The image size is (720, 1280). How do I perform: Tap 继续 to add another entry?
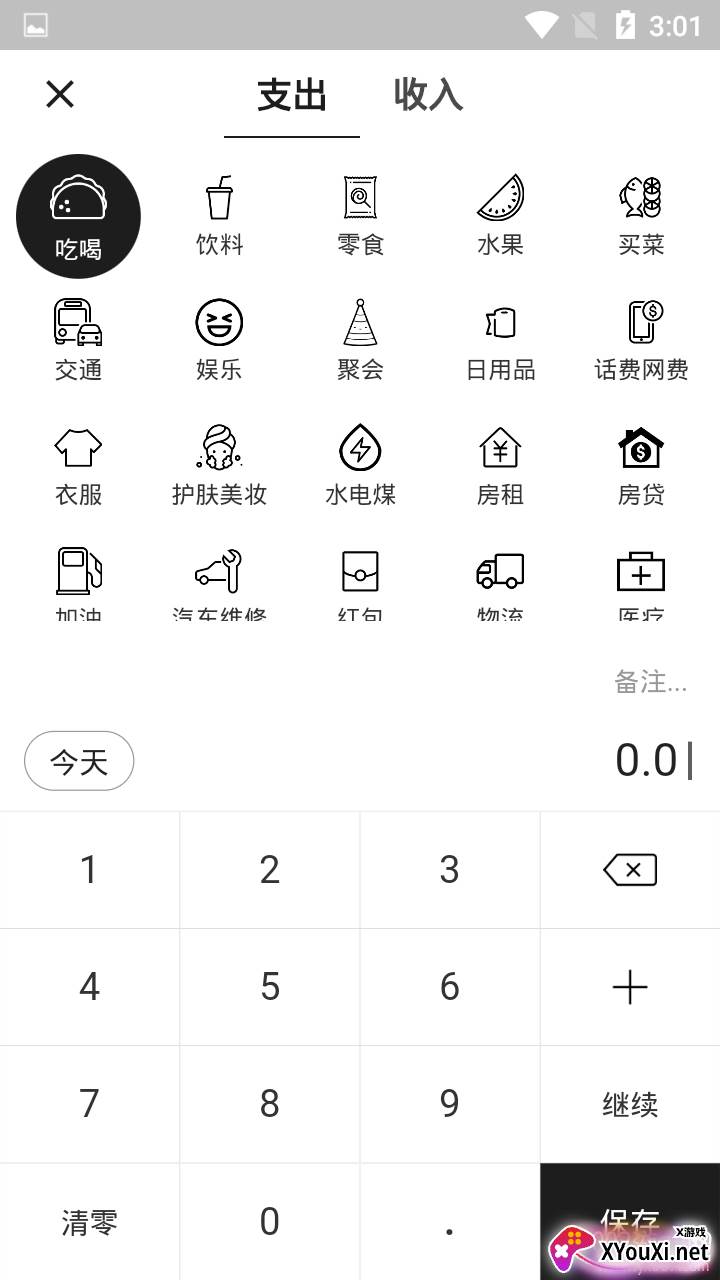pos(630,1104)
